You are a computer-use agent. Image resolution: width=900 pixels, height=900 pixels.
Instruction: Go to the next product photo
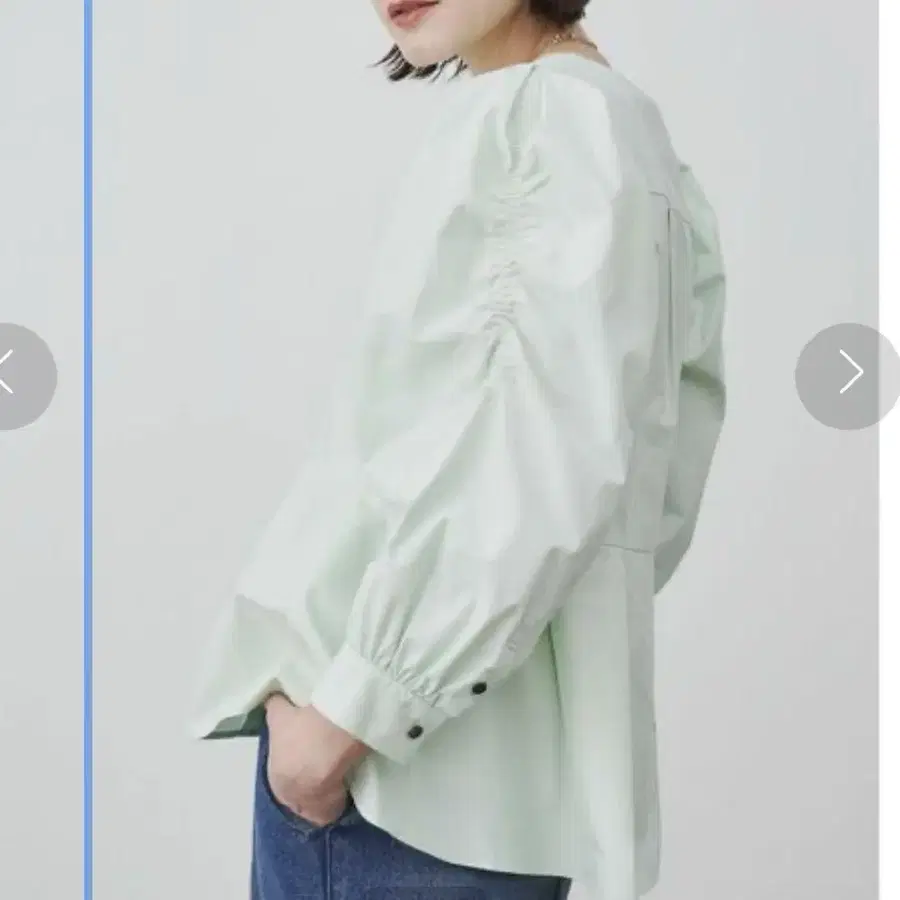(848, 375)
